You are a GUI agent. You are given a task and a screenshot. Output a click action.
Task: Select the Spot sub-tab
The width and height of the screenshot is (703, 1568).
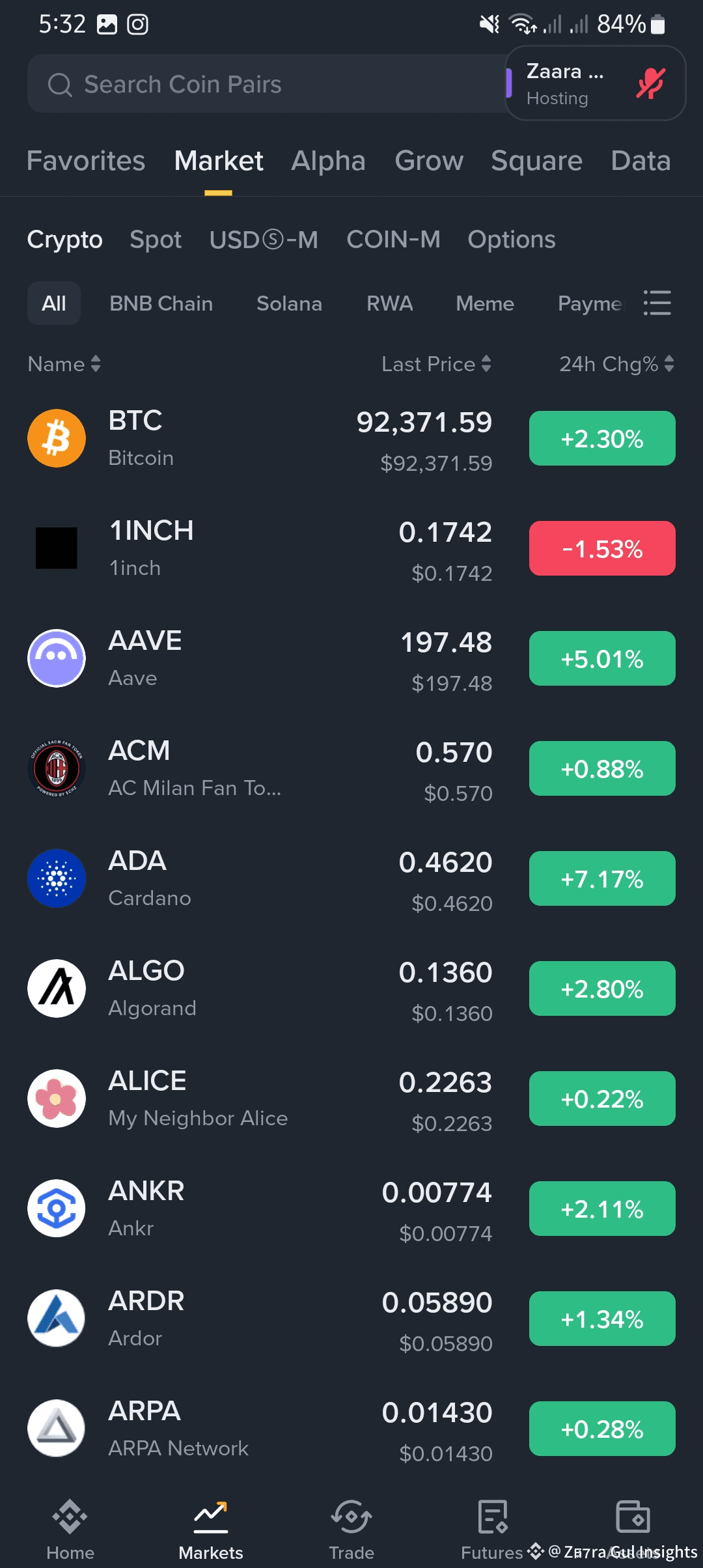156,240
